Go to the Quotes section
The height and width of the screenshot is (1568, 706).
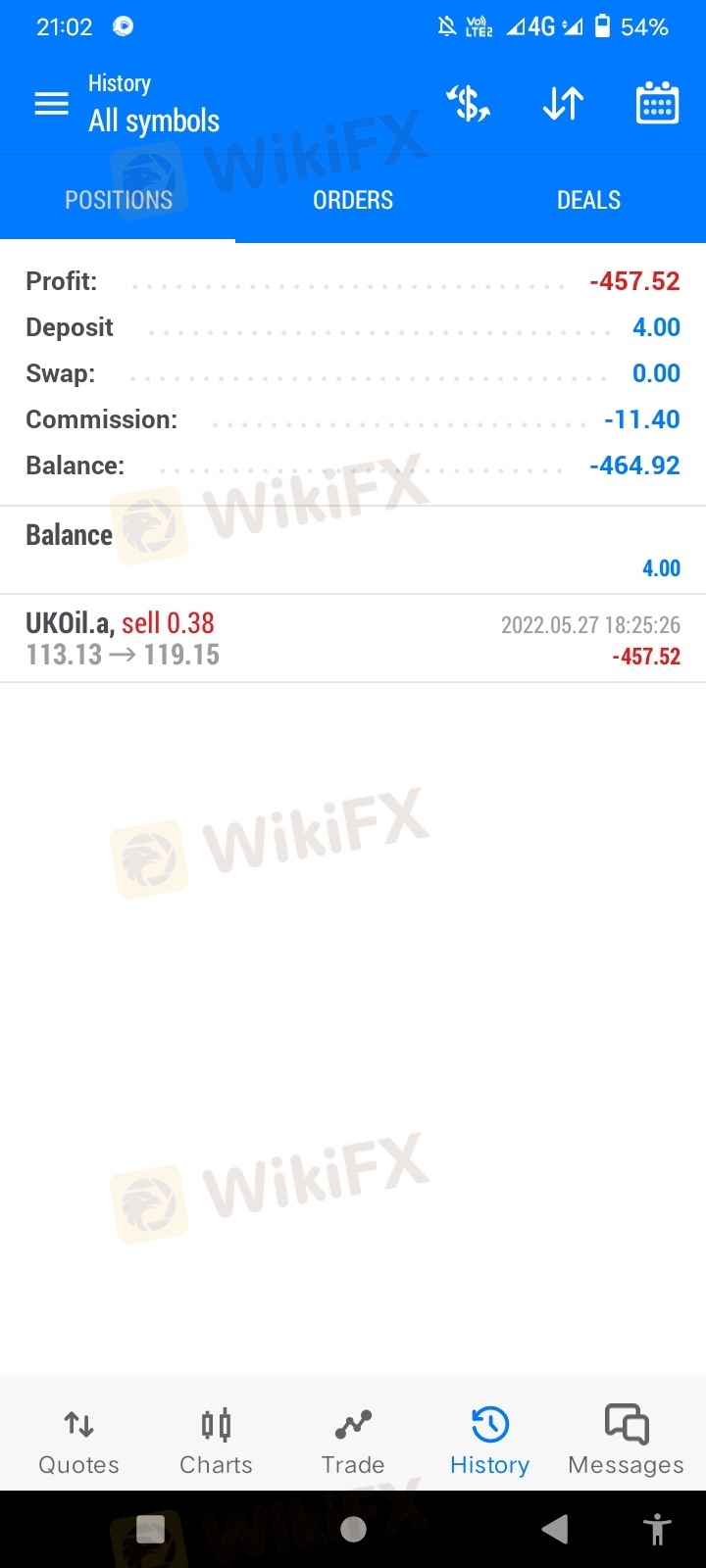(x=78, y=1441)
